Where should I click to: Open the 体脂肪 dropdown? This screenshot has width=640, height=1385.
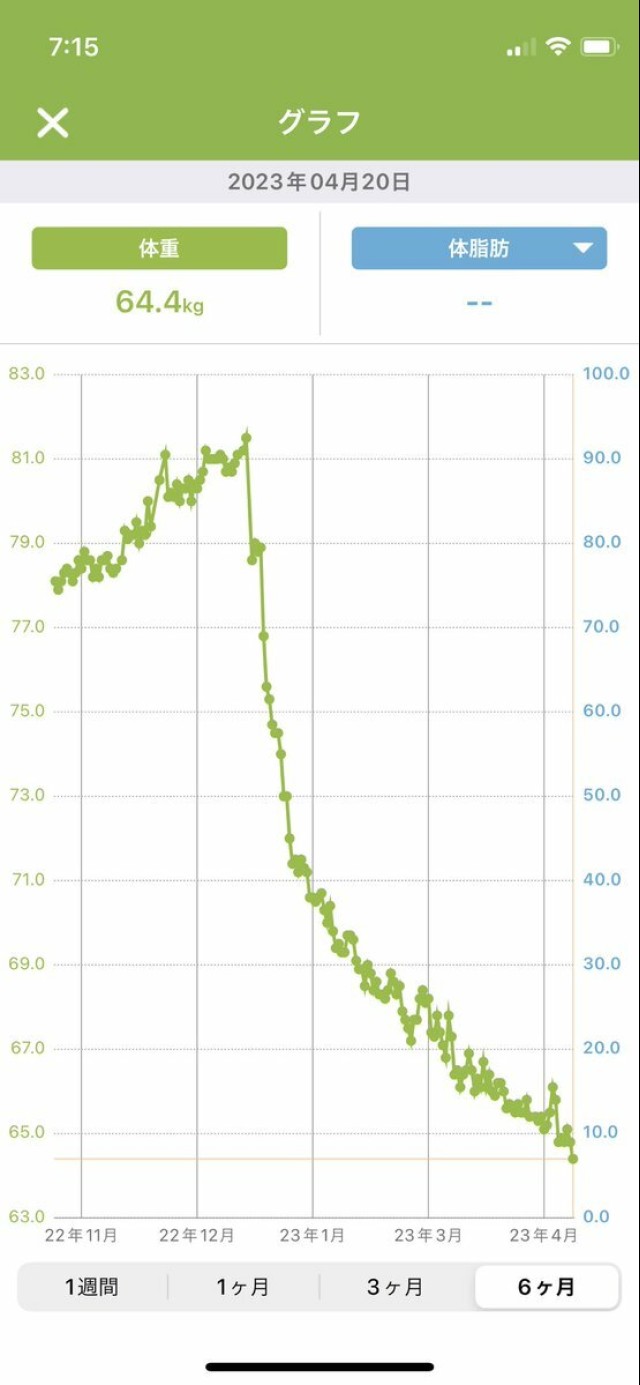[479, 248]
